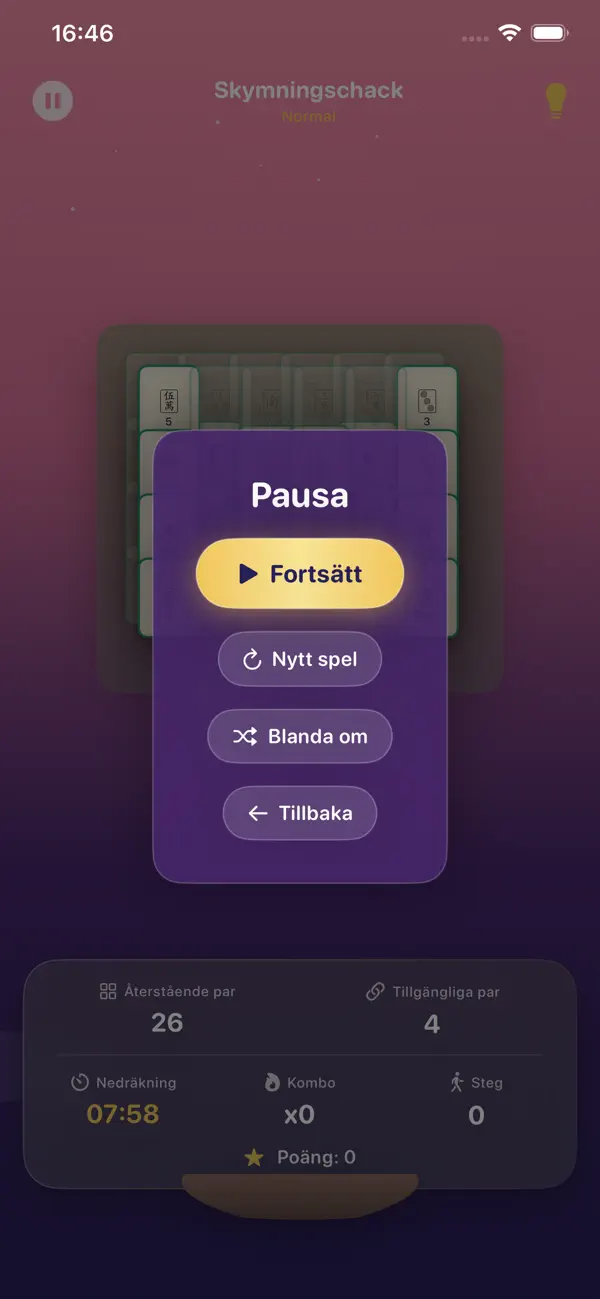
Task: Start a new game via Nytt spel
Action: point(300,659)
